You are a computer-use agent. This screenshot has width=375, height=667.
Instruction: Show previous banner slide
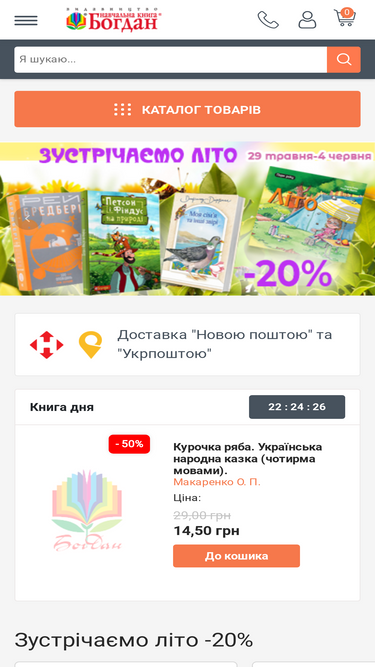(x=27, y=219)
